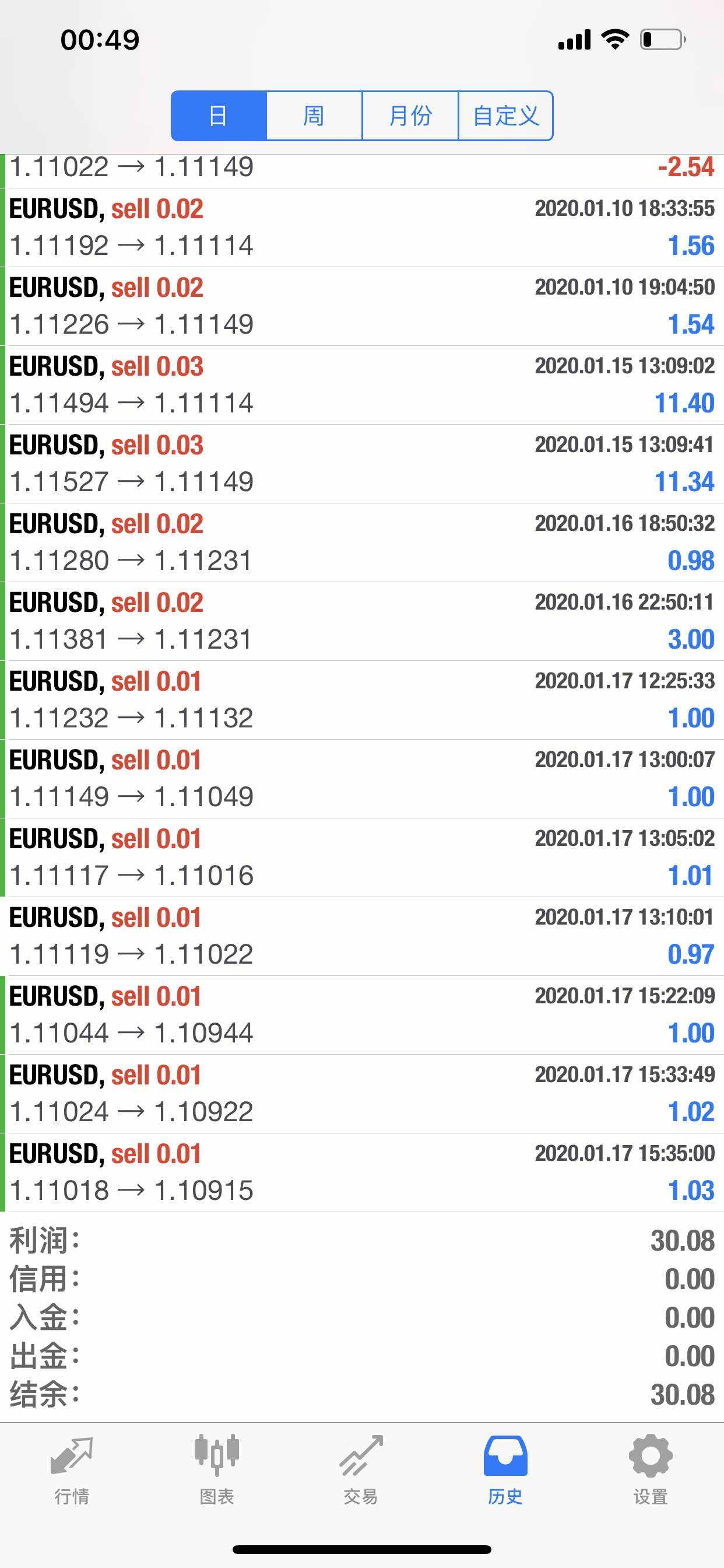
Task: Expand the trade closed 2020.01.17 15:33:49
Action: 362,1094
